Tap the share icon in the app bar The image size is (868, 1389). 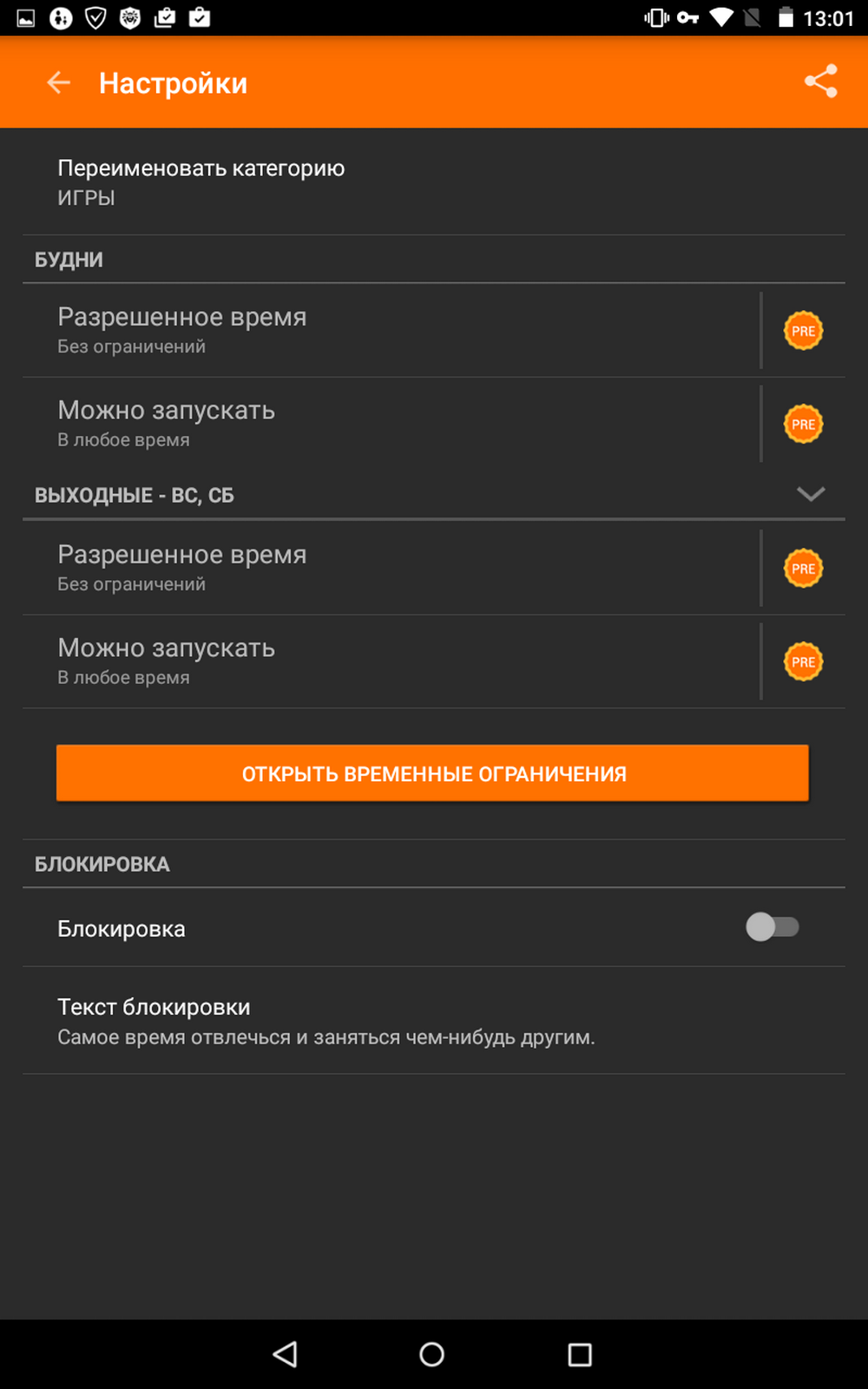click(x=820, y=82)
